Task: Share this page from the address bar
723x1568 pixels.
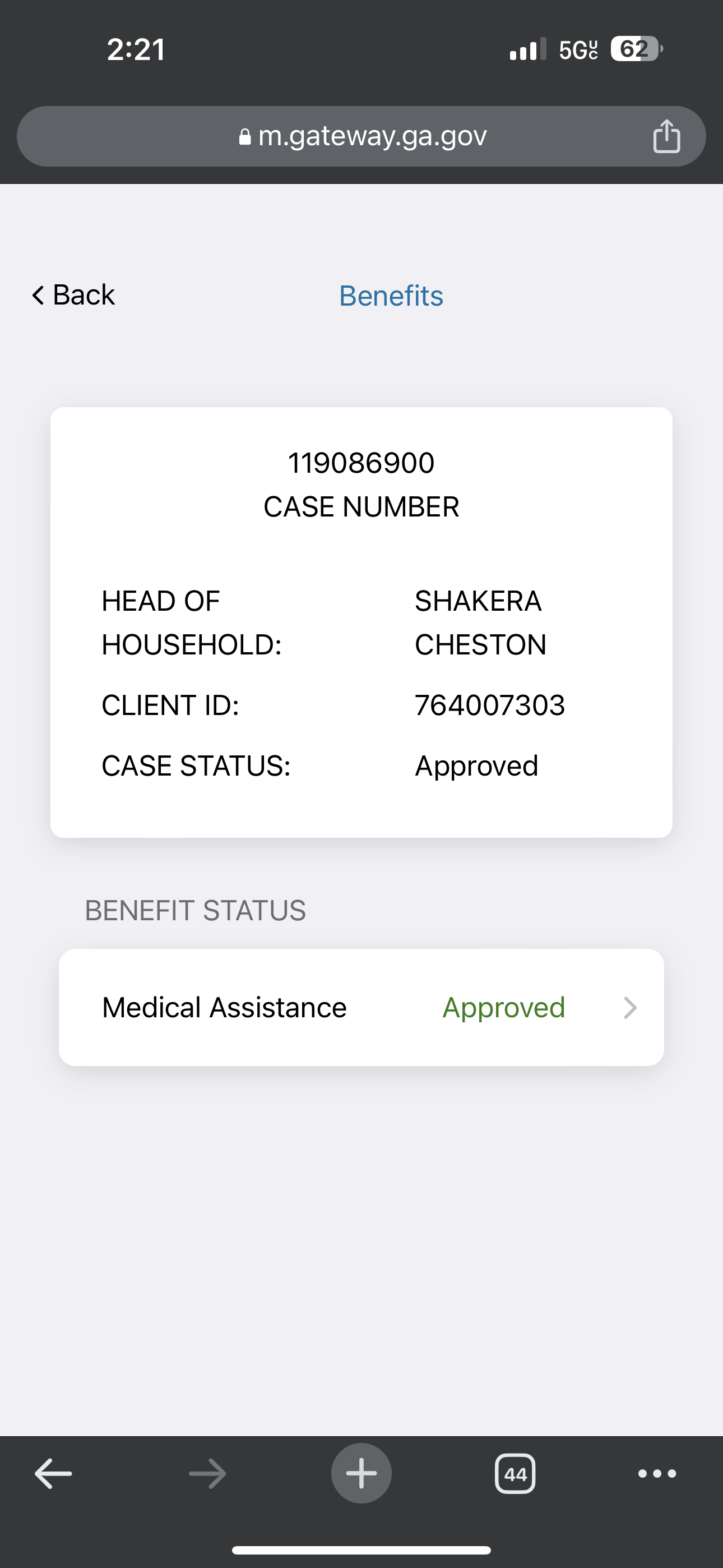Action: pyautogui.click(x=666, y=136)
